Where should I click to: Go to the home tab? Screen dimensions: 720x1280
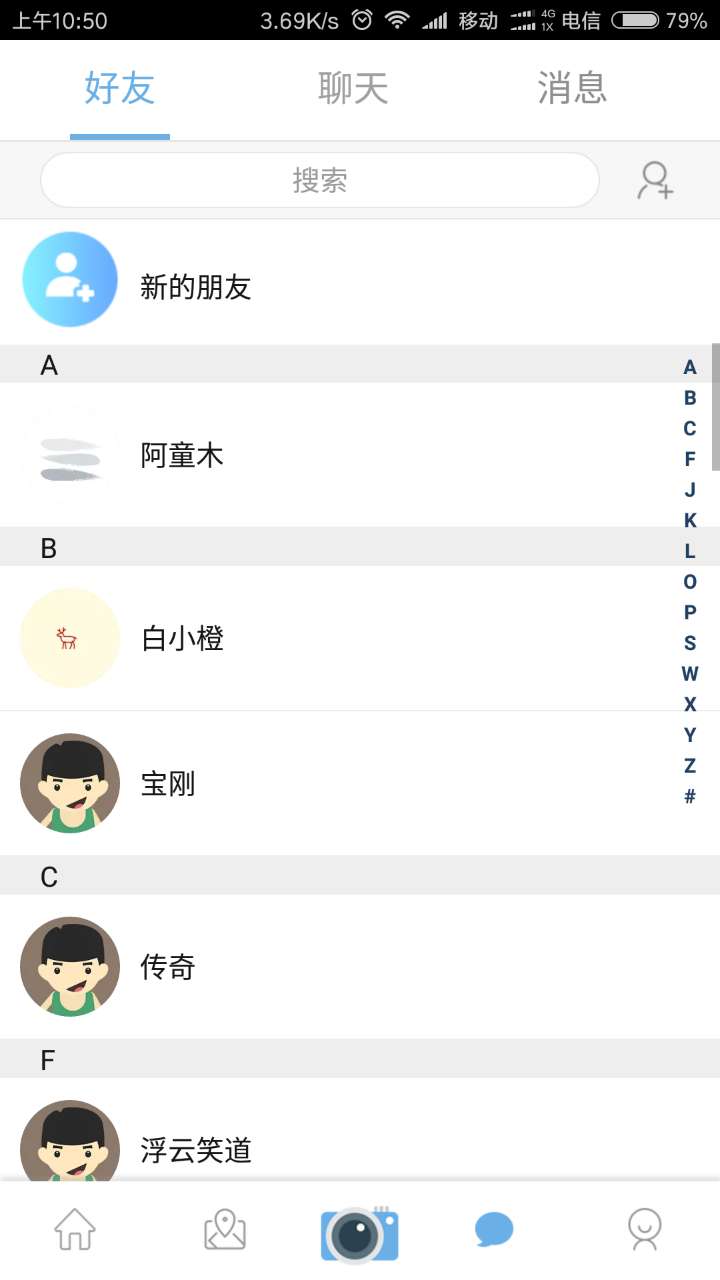(75, 1230)
